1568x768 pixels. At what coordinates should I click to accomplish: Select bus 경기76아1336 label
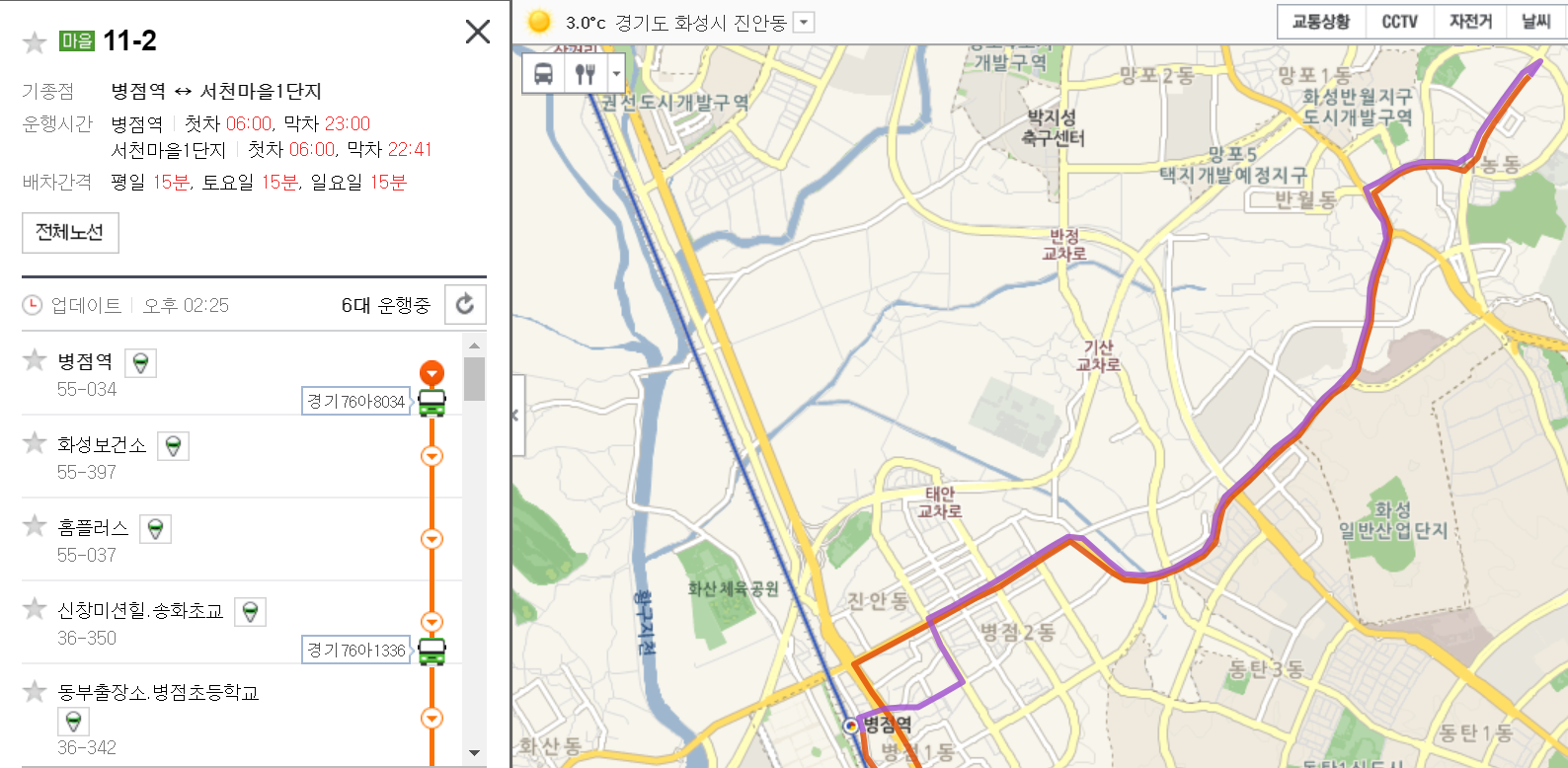(355, 650)
